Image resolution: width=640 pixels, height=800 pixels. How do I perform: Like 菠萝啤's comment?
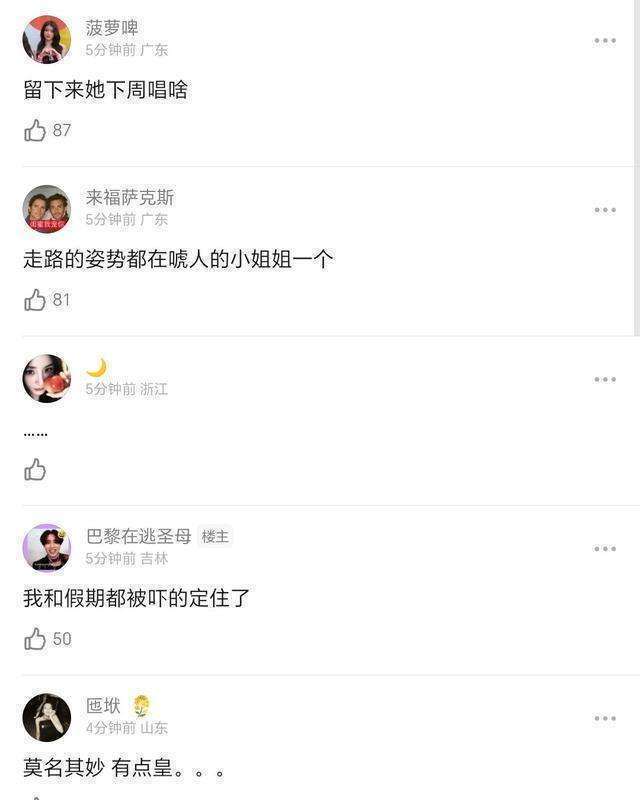pos(35,131)
